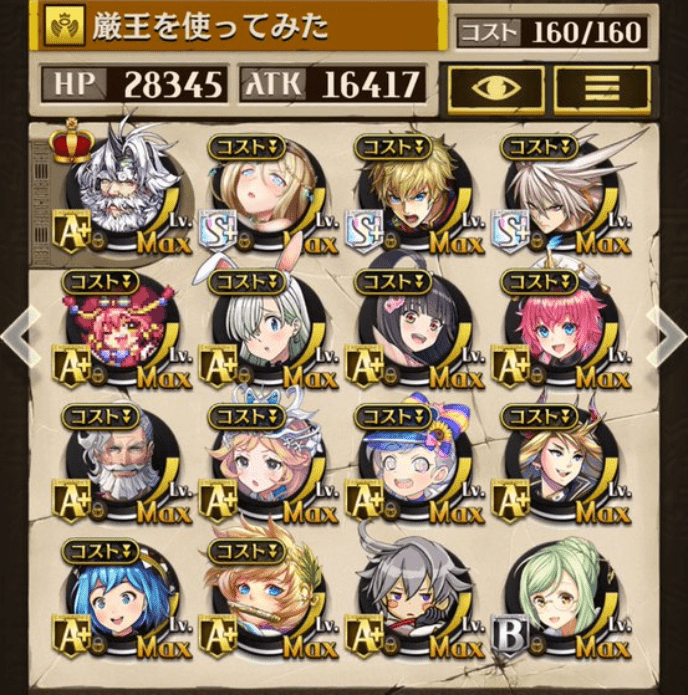Screen dimensions: 688x695
Task: Select the black-haired girl with heart clip
Action: pyautogui.click(x=412, y=325)
